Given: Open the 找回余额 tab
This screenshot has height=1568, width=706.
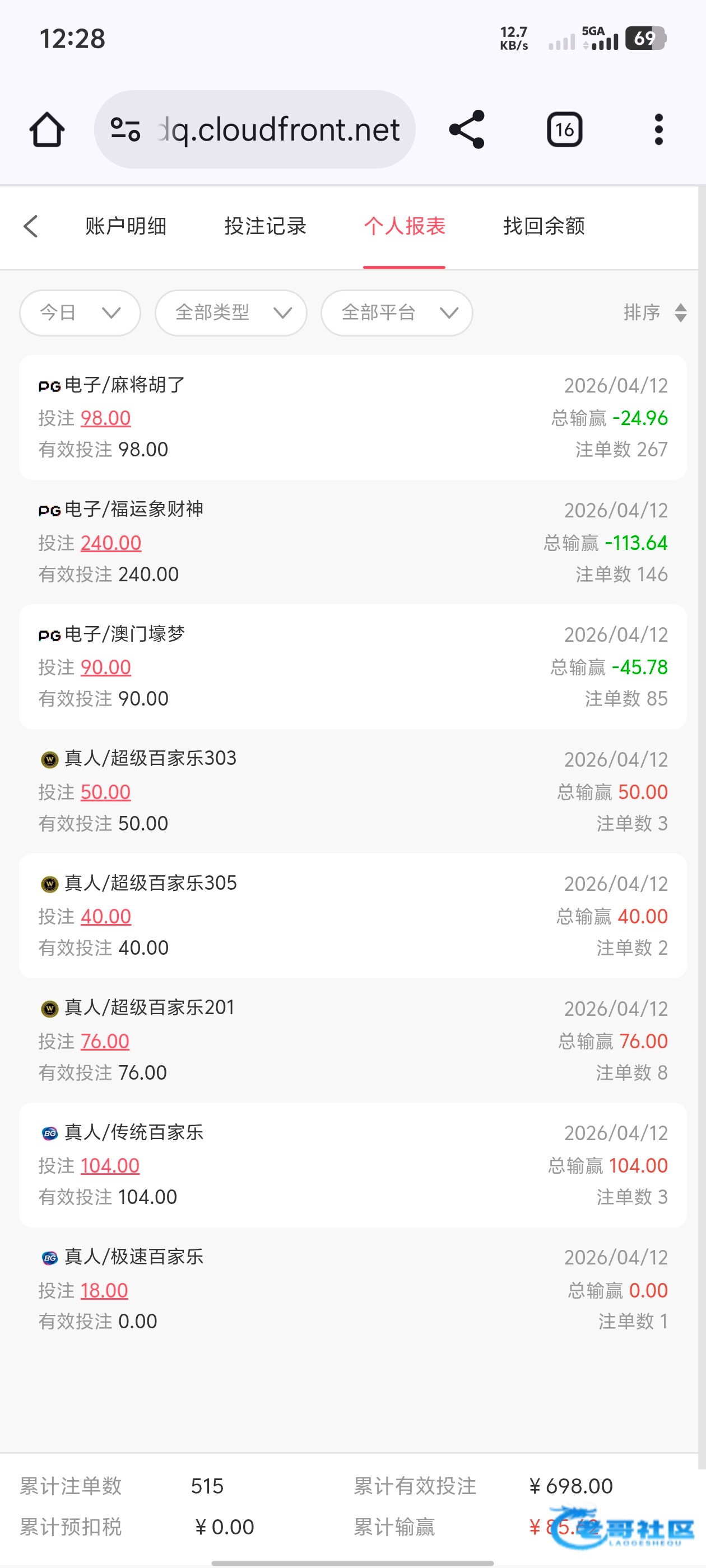Looking at the screenshot, I should (544, 226).
